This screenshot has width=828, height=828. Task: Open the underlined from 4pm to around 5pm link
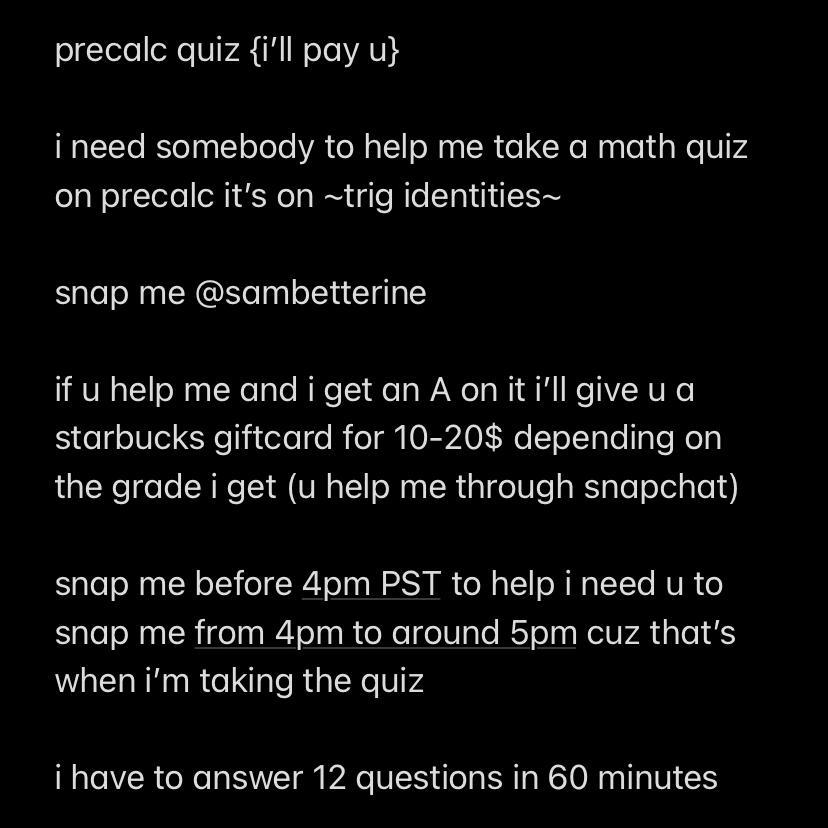point(385,633)
